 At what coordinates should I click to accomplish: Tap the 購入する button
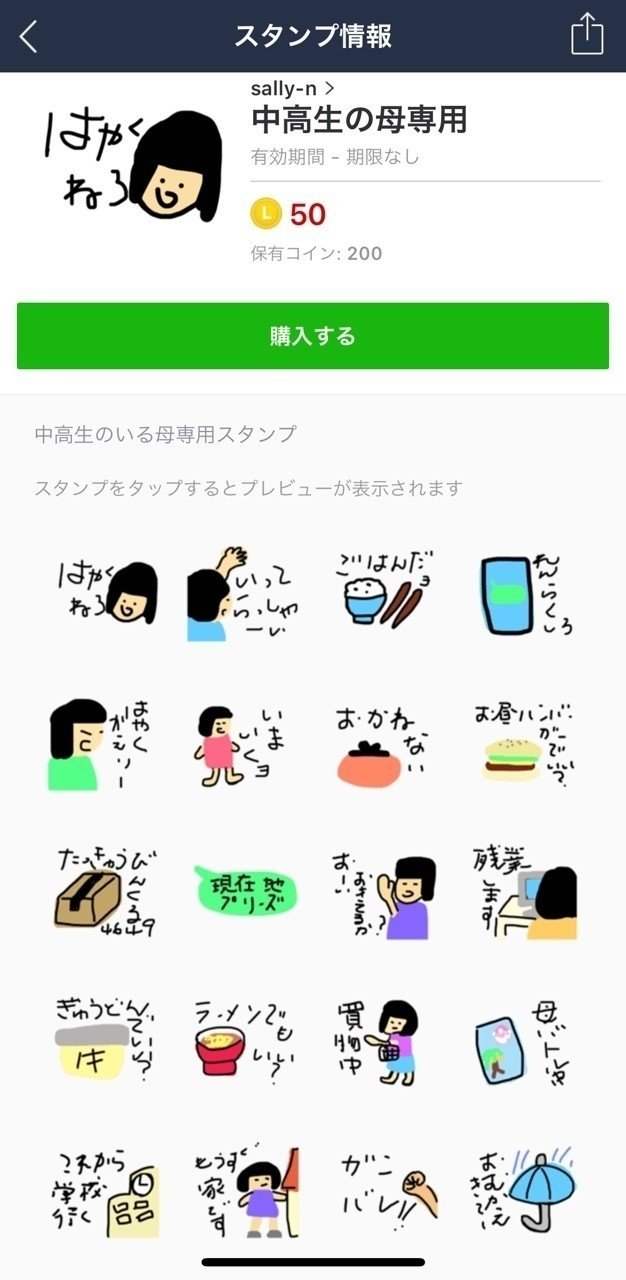click(313, 336)
